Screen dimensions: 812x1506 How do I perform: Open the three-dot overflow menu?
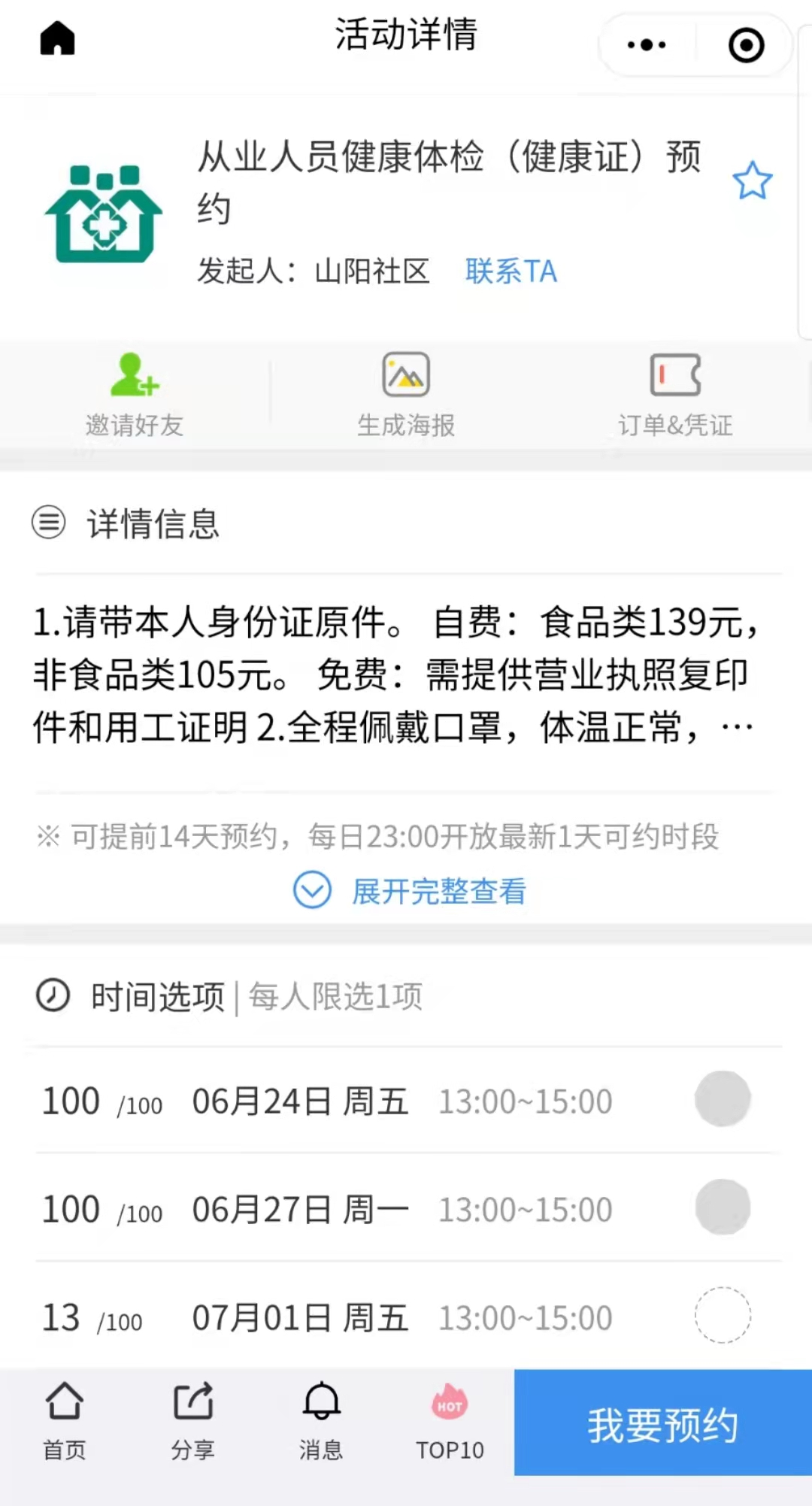pyautogui.click(x=647, y=45)
